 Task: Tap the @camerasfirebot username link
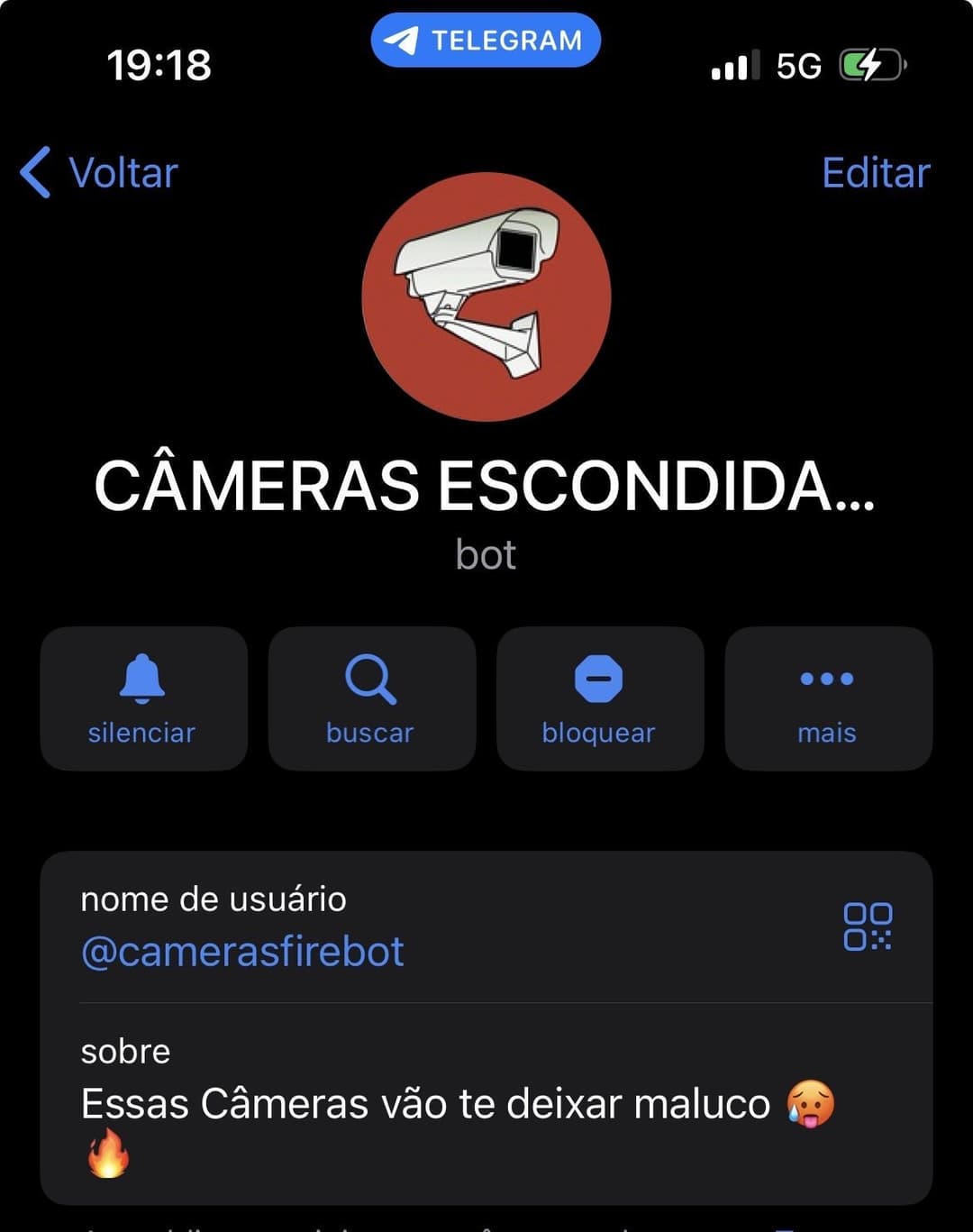[x=242, y=952]
